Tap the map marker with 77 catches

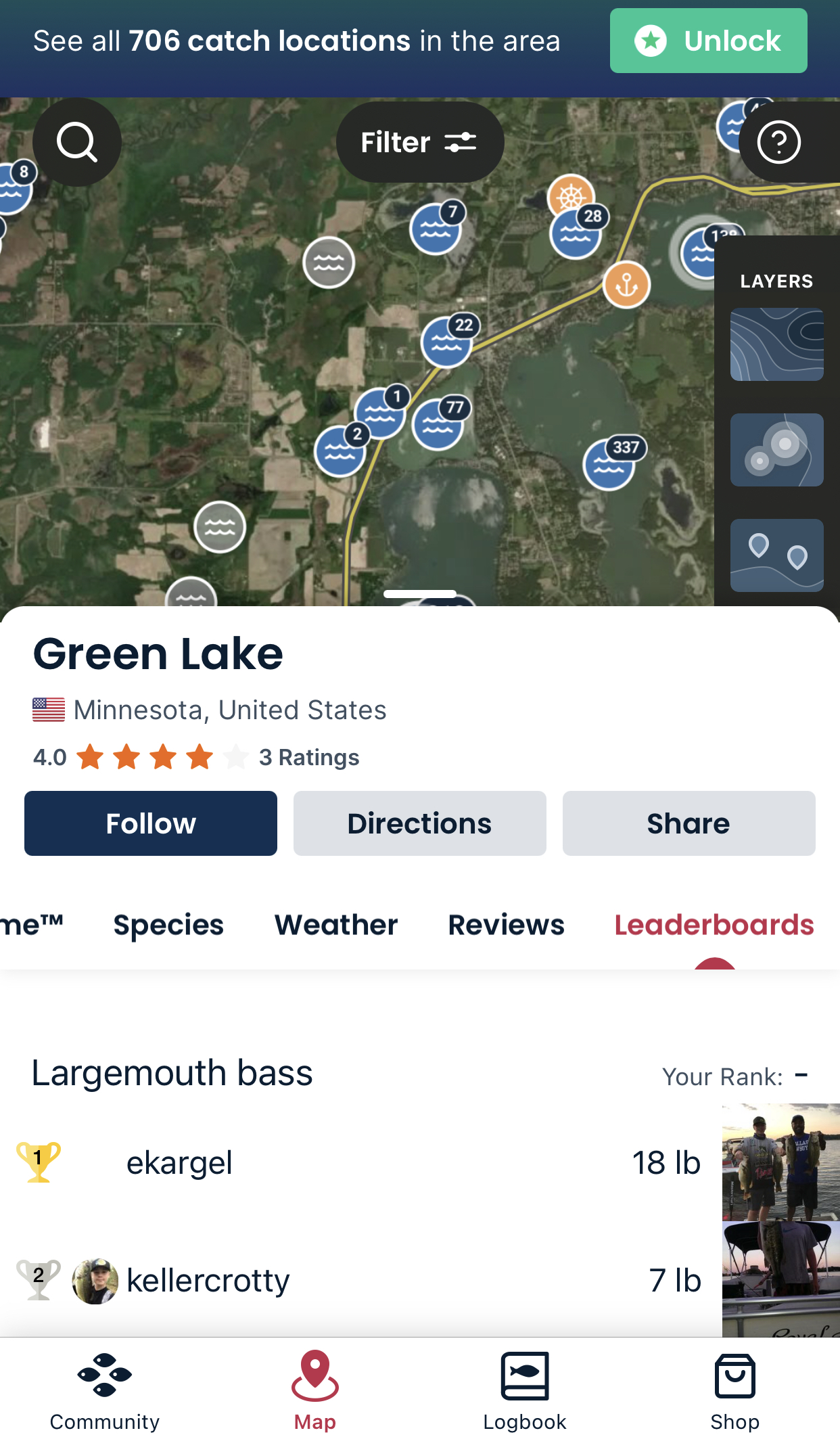[438, 424]
